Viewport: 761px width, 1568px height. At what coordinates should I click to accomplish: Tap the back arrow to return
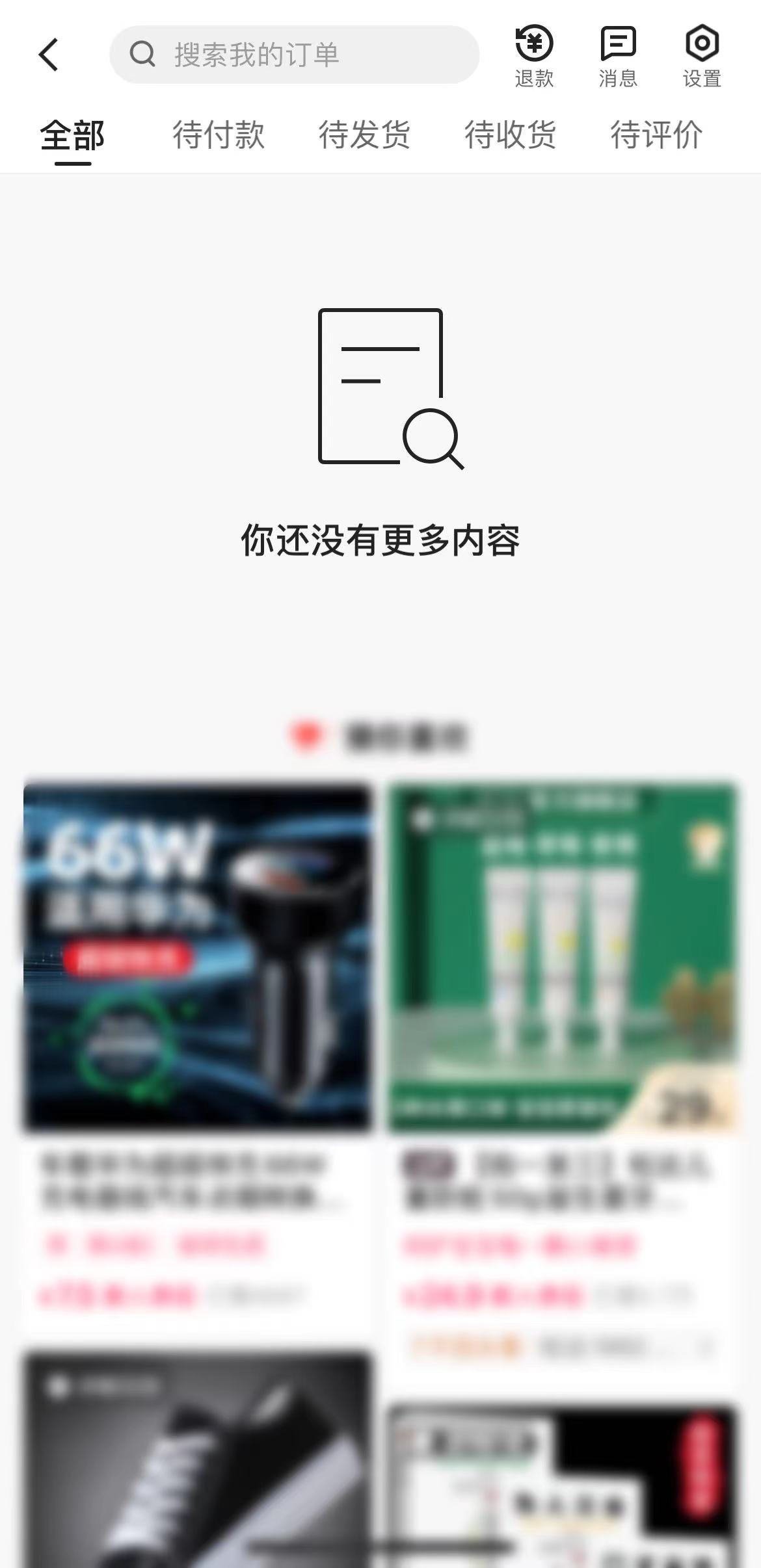49,55
